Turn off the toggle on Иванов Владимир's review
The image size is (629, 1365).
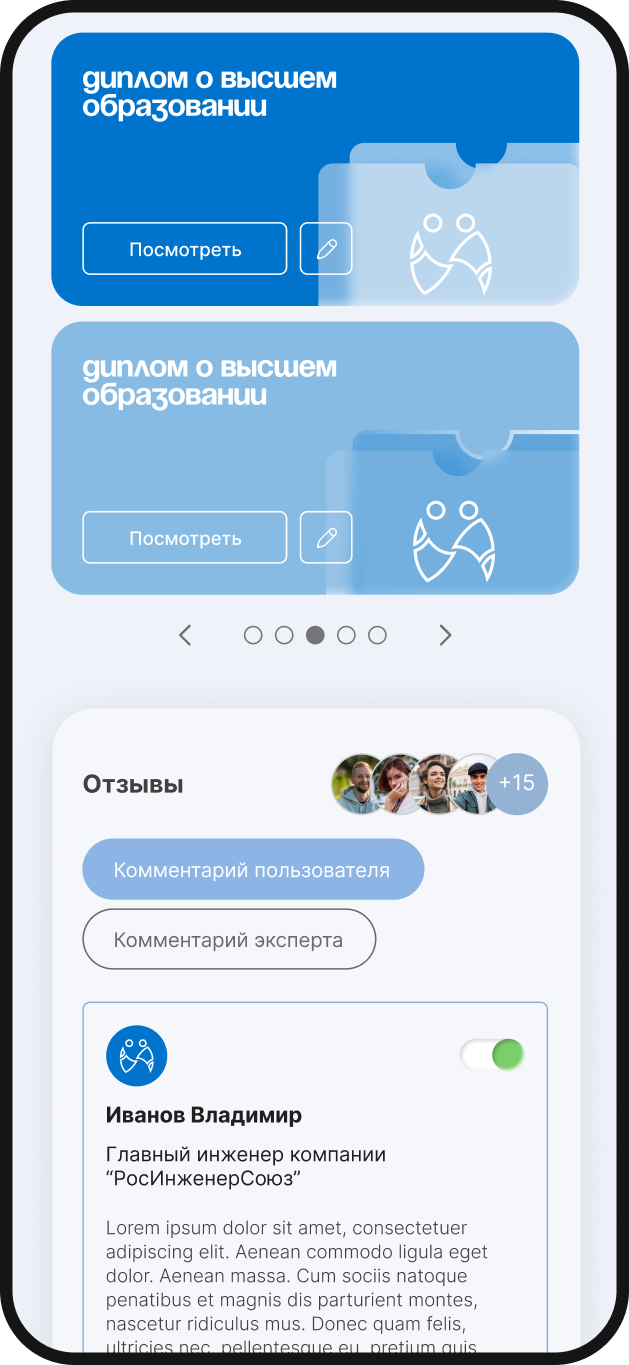pos(492,1054)
